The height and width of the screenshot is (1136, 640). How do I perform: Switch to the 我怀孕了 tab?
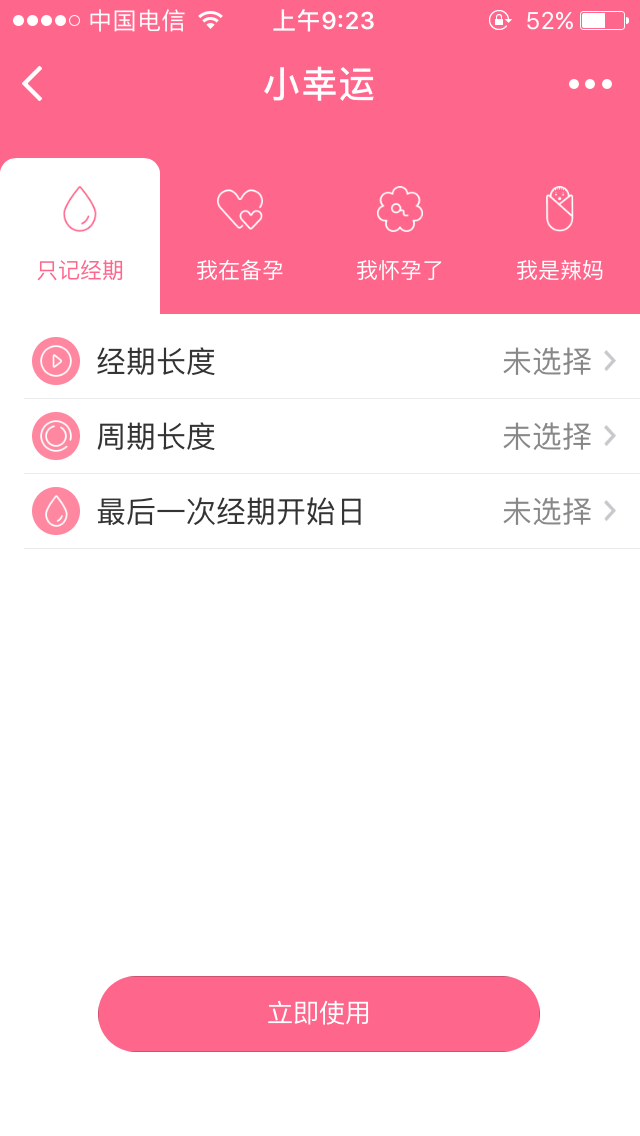click(x=400, y=236)
